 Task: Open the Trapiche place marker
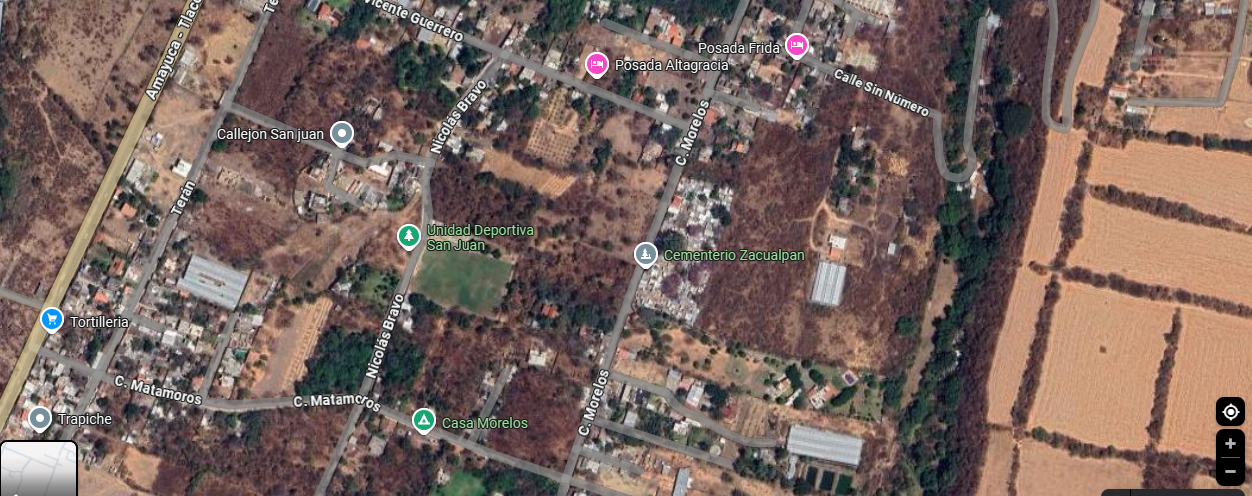pos(40,418)
